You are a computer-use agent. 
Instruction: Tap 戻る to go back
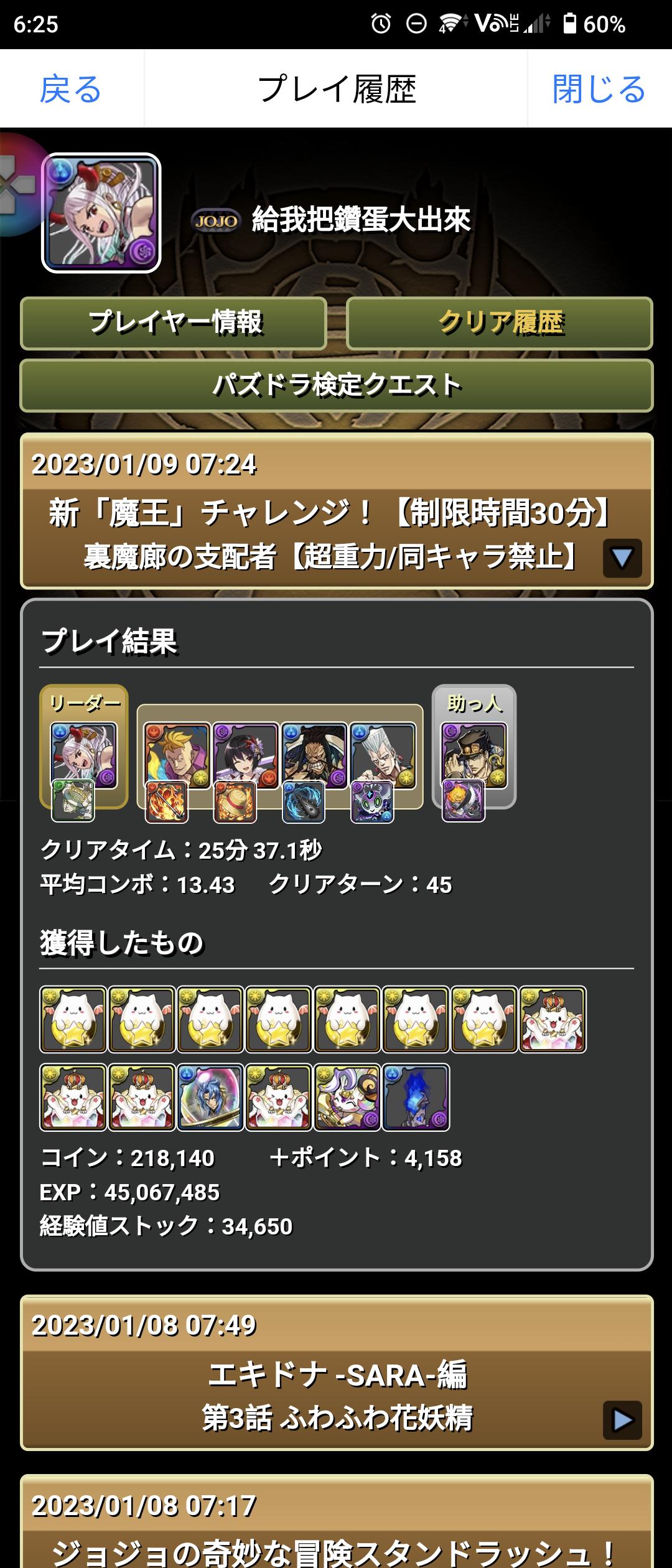coord(70,89)
